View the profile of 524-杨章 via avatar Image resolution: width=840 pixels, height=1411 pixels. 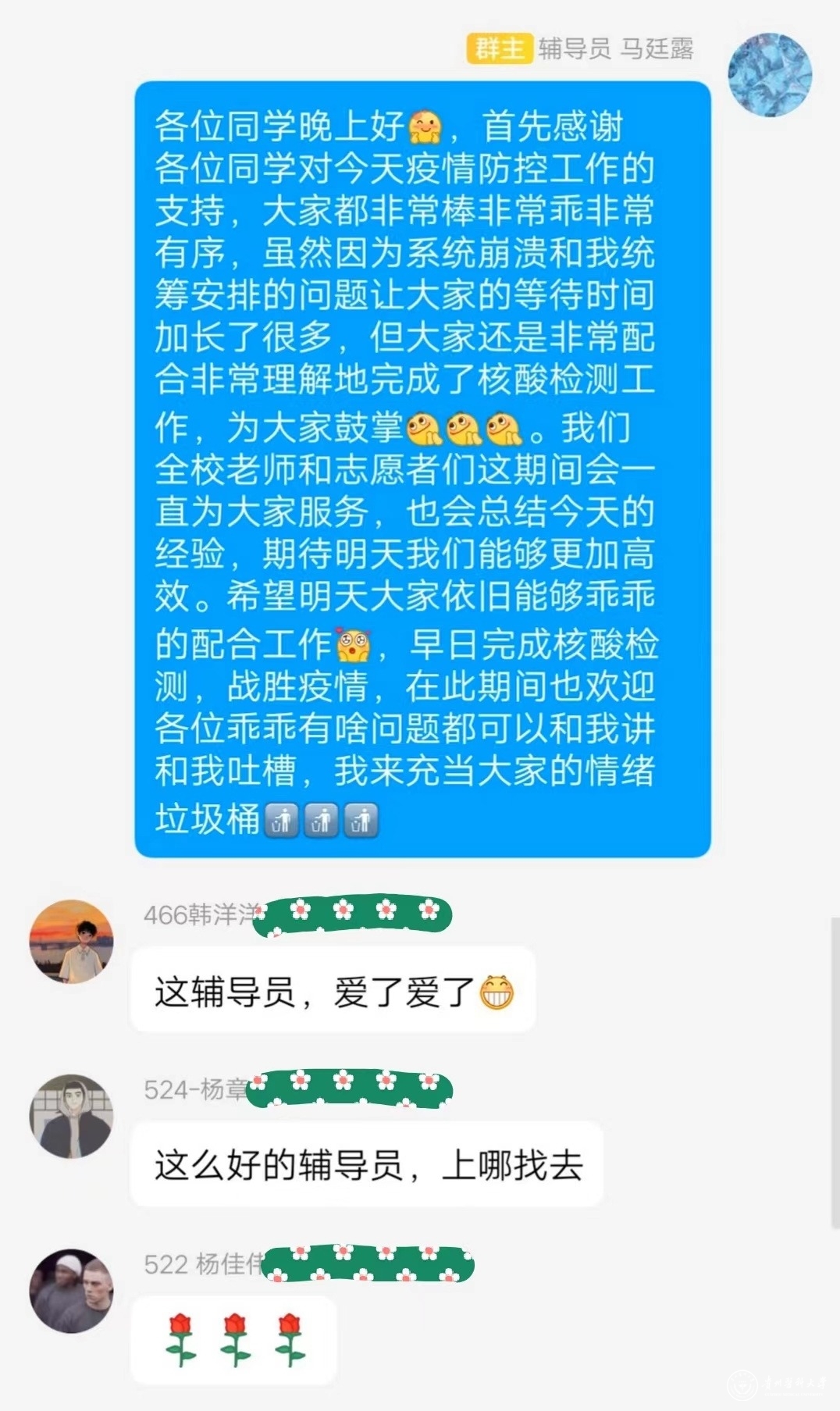coord(71,1116)
